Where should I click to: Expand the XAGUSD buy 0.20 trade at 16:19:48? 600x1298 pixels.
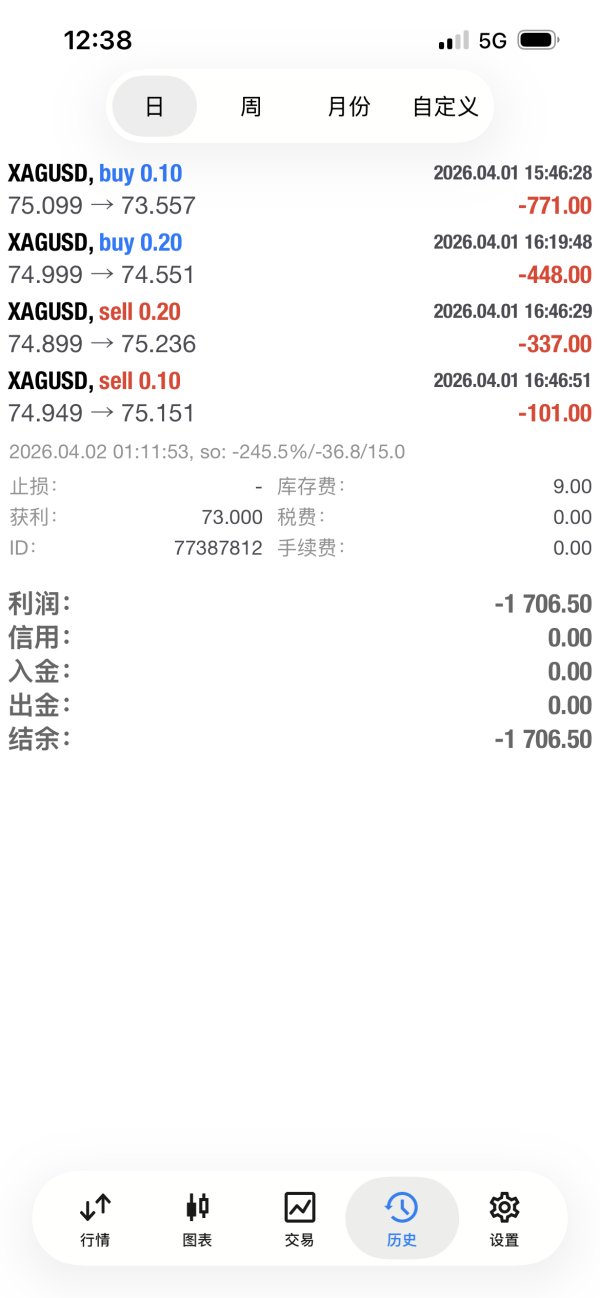point(300,259)
